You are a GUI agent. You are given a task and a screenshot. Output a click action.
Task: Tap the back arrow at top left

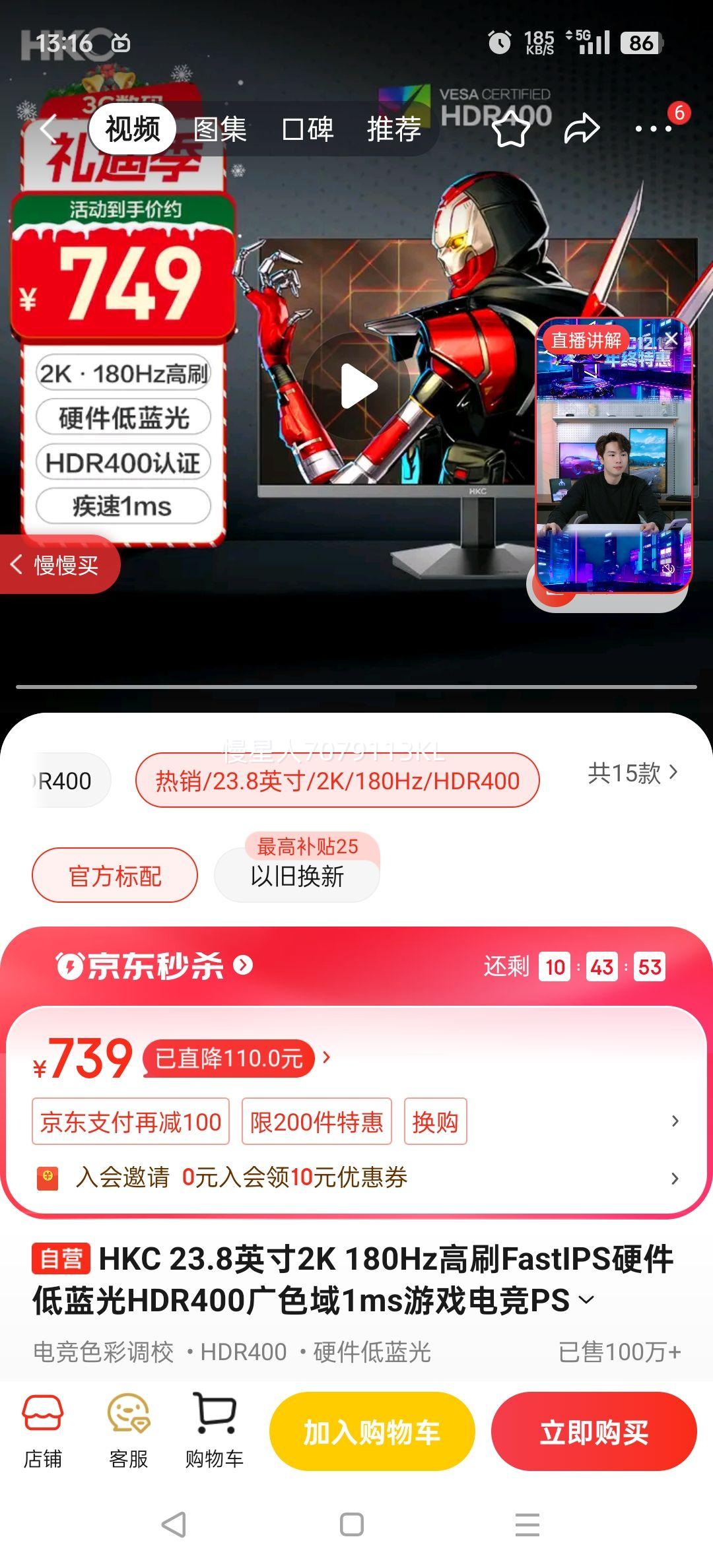[50, 130]
